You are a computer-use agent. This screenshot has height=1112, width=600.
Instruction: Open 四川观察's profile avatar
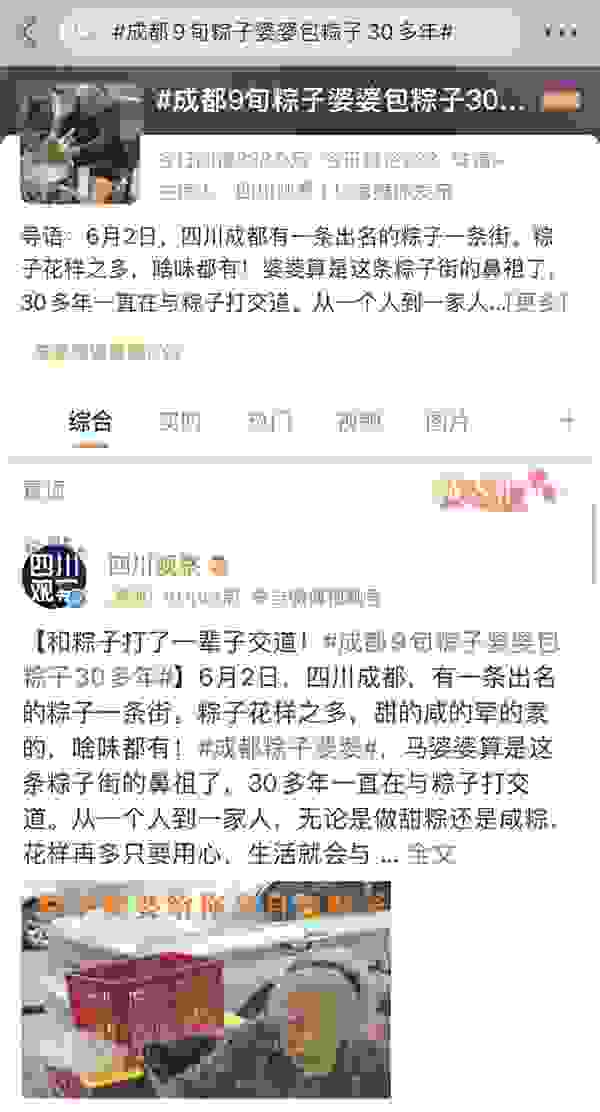pos(54,573)
